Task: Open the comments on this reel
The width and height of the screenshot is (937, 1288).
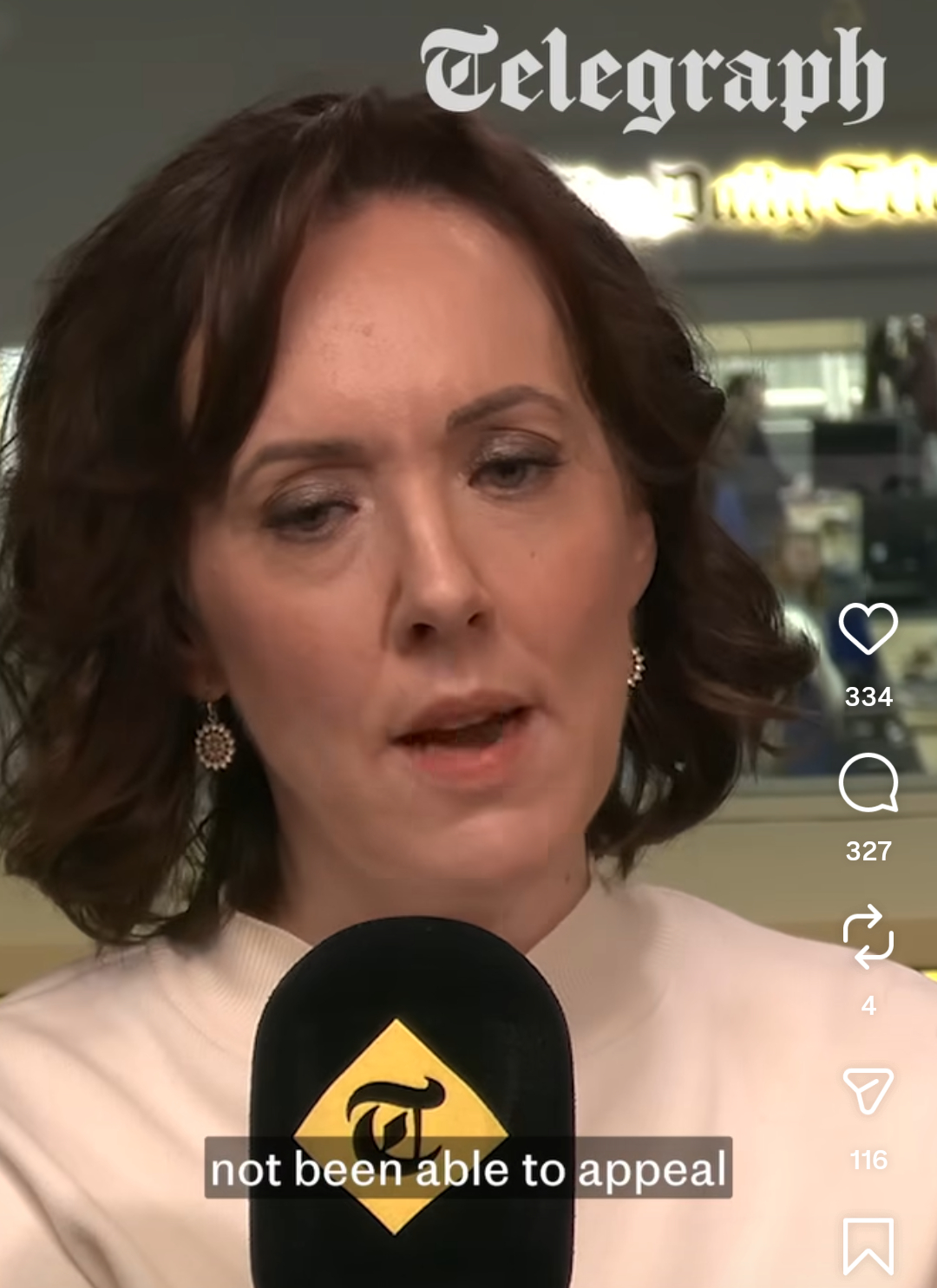Action: pos(868,782)
